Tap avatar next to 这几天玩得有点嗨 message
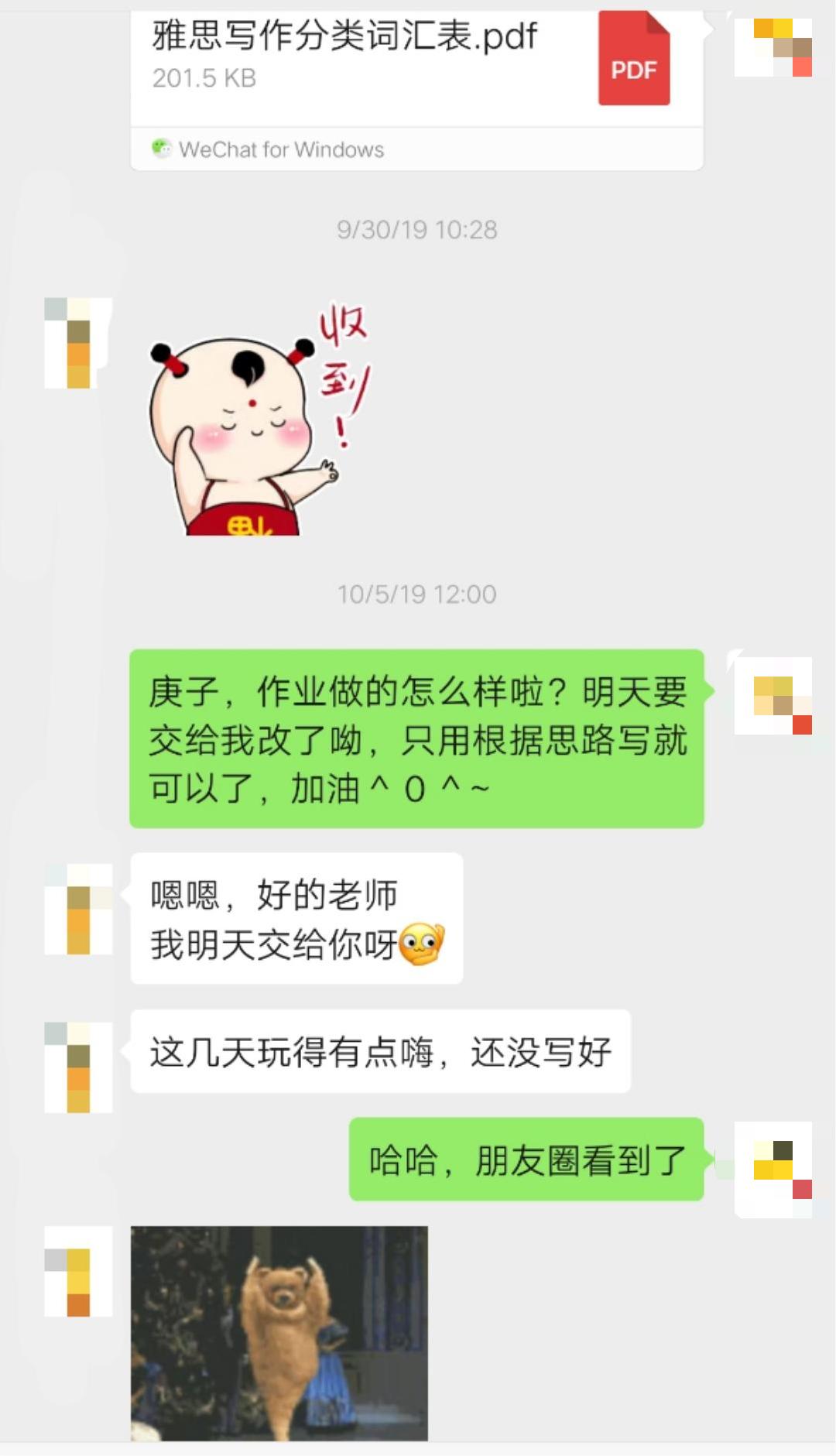 click(x=78, y=1067)
